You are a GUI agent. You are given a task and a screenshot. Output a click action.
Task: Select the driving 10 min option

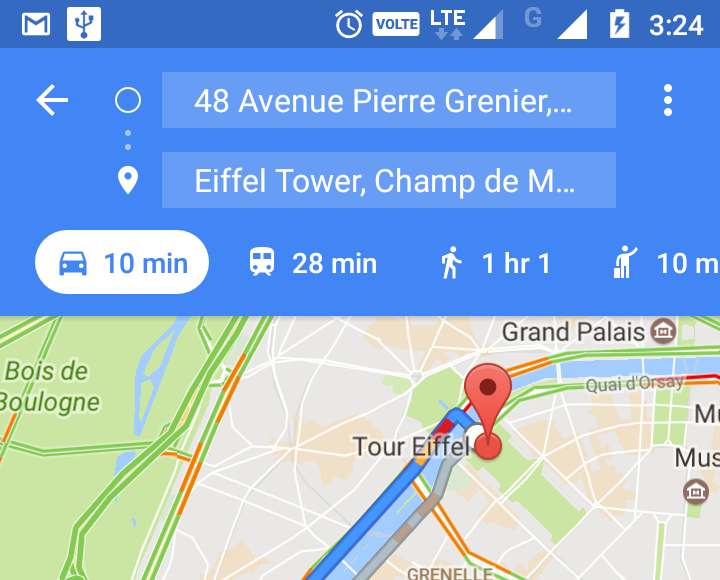pos(122,263)
